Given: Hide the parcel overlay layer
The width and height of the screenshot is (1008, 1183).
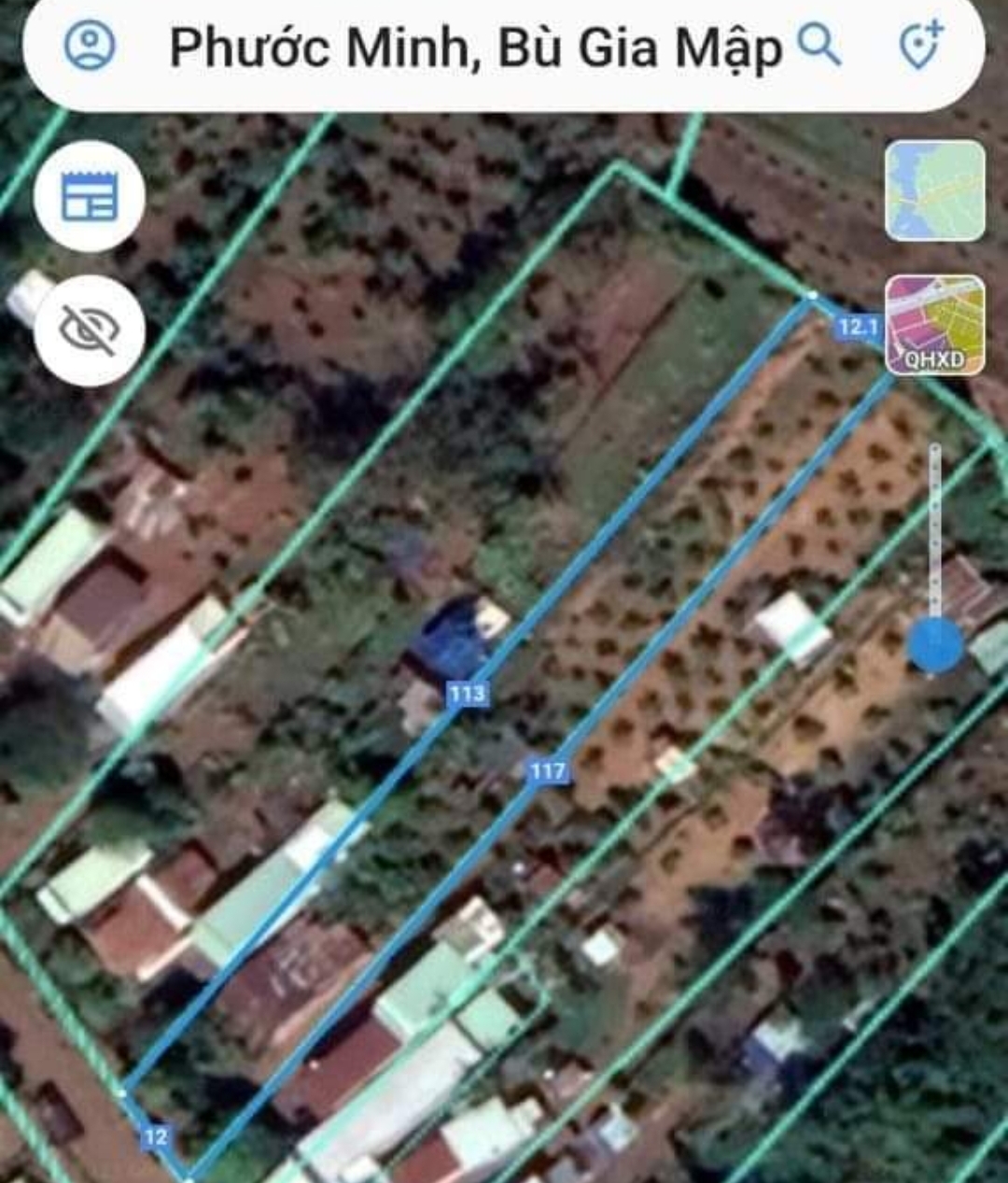Looking at the screenshot, I should pyautogui.click(x=90, y=330).
